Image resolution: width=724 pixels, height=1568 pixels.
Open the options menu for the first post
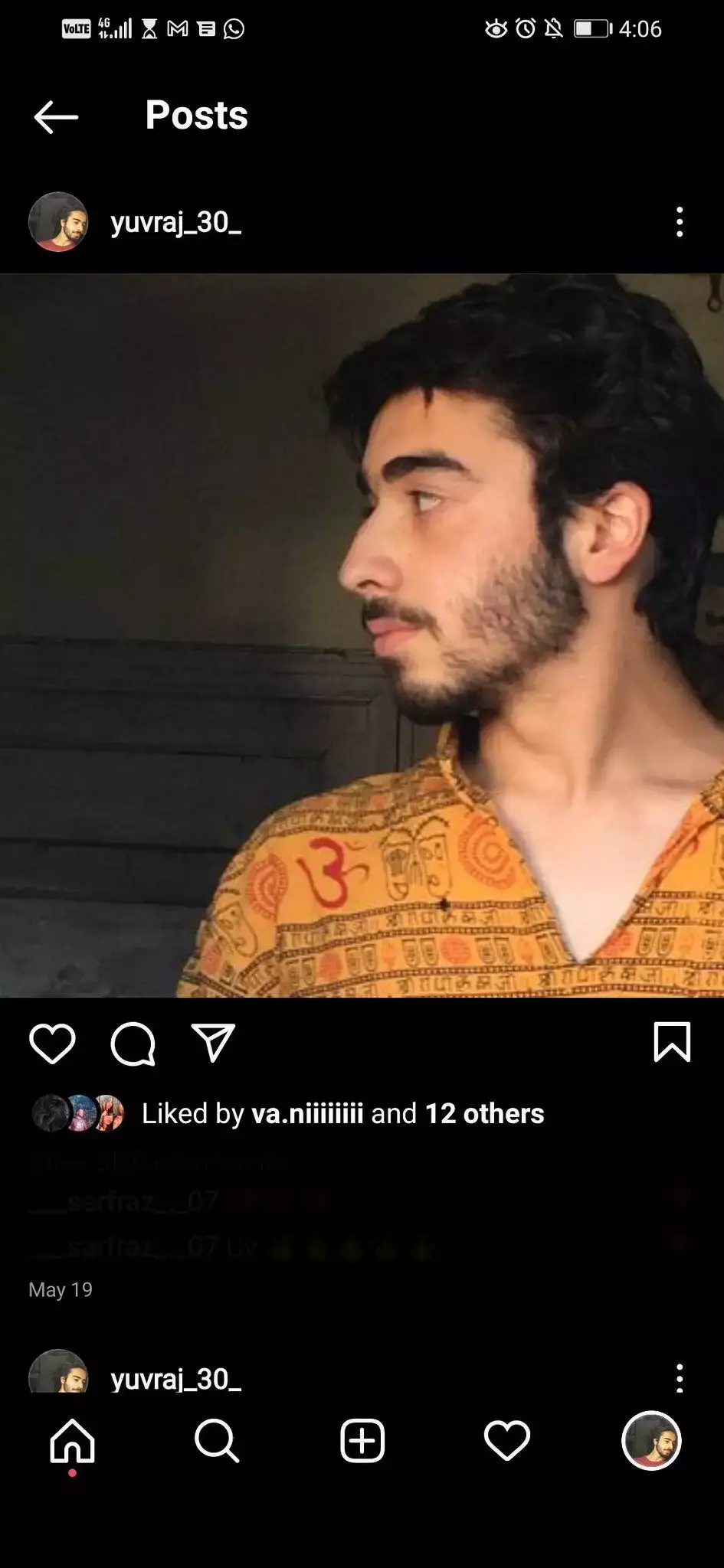click(x=679, y=222)
